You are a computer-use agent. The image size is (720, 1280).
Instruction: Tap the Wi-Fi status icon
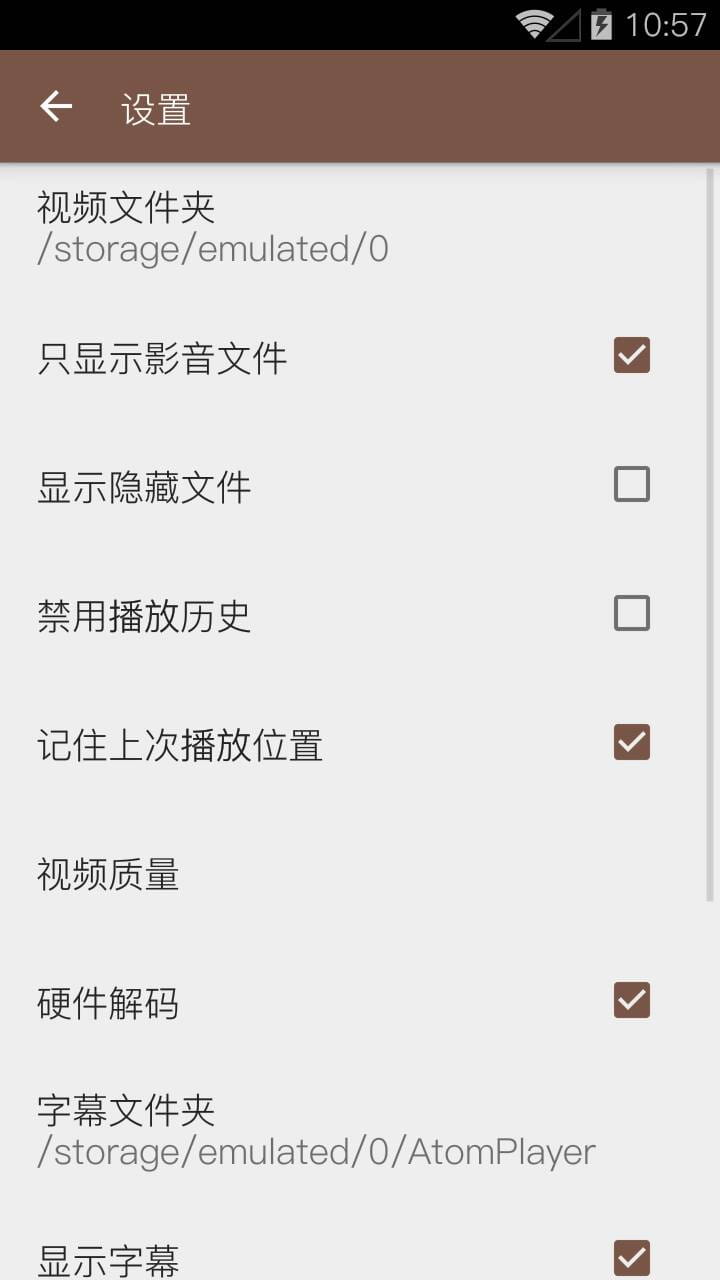click(530, 23)
